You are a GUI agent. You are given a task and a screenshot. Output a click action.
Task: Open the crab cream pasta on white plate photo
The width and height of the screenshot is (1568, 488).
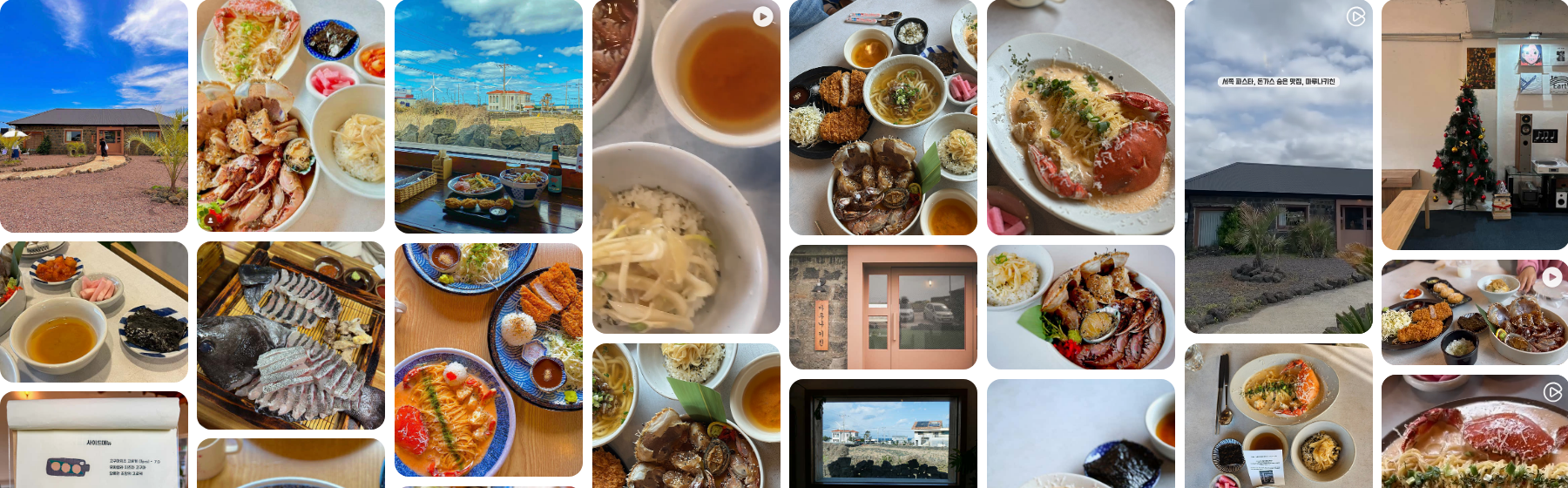[x=1080, y=117]
